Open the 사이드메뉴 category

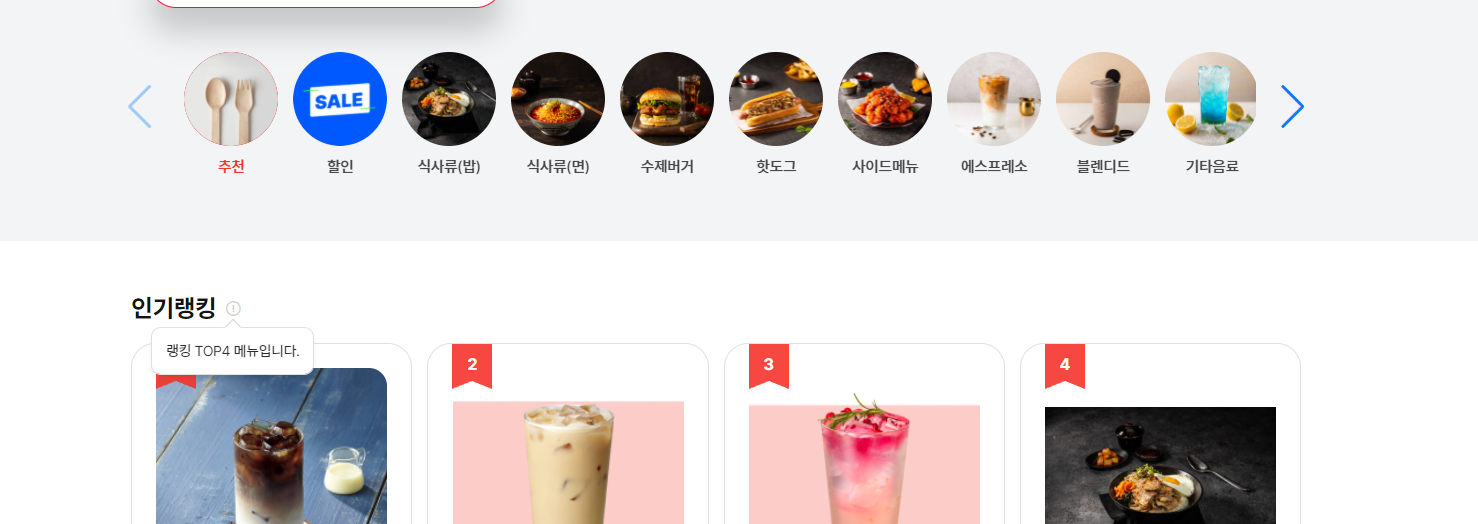pyautogui.click(x=885, y=100)
